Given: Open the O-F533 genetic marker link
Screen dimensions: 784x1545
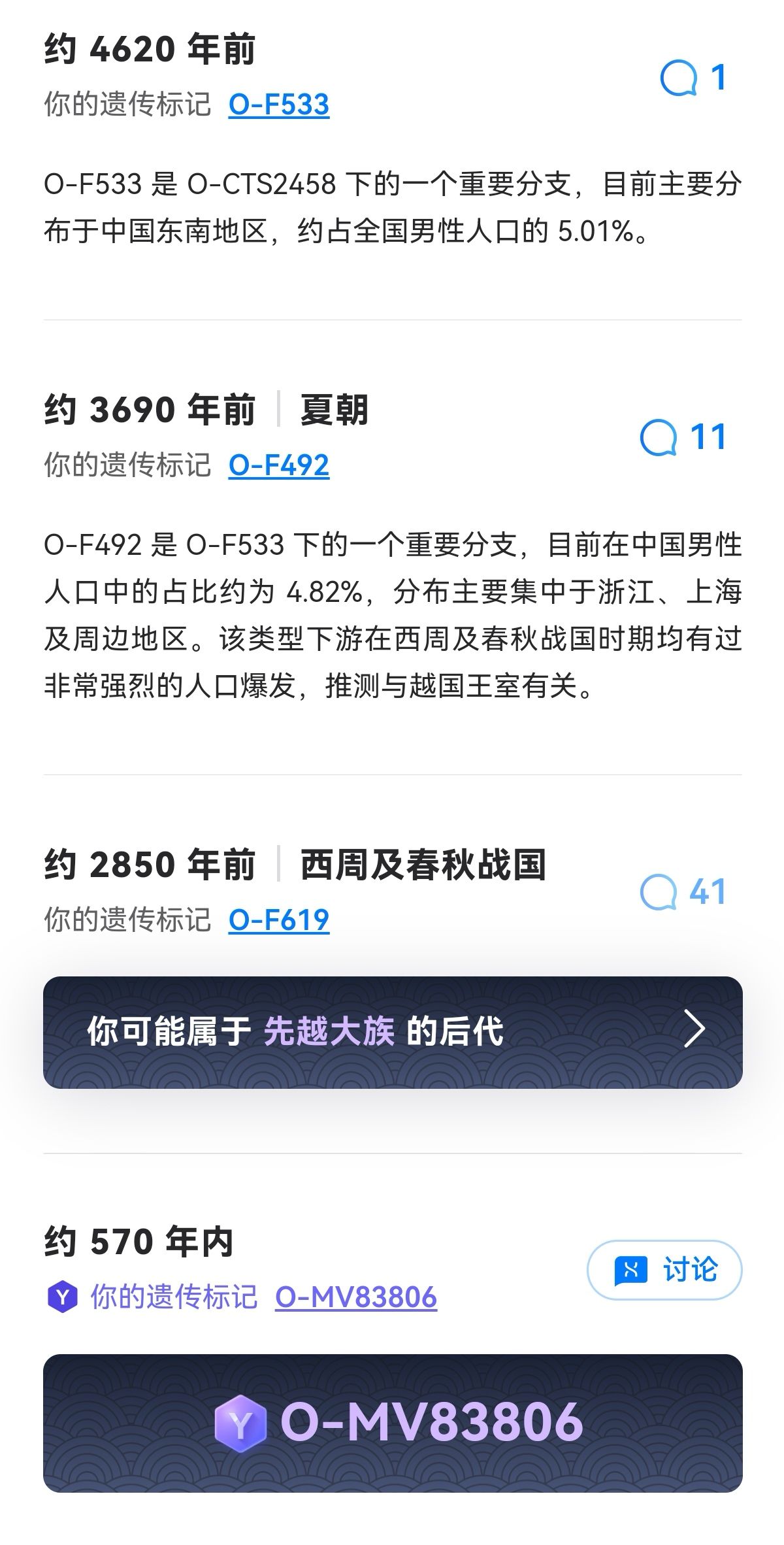Looking at the screenshot, I should pyautogui.click(x=278, y=105).
